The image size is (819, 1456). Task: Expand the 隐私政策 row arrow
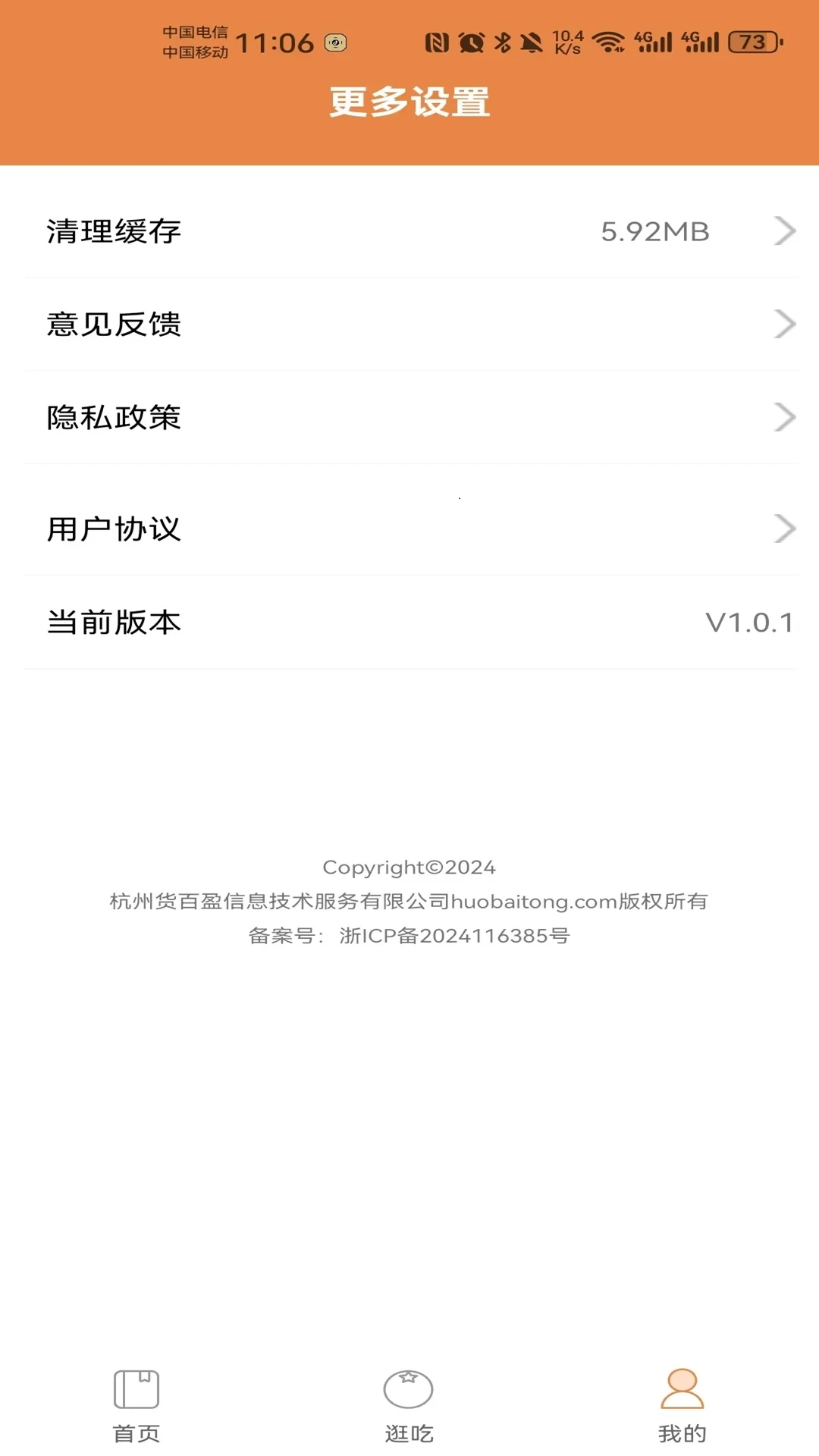coord(784,417)
